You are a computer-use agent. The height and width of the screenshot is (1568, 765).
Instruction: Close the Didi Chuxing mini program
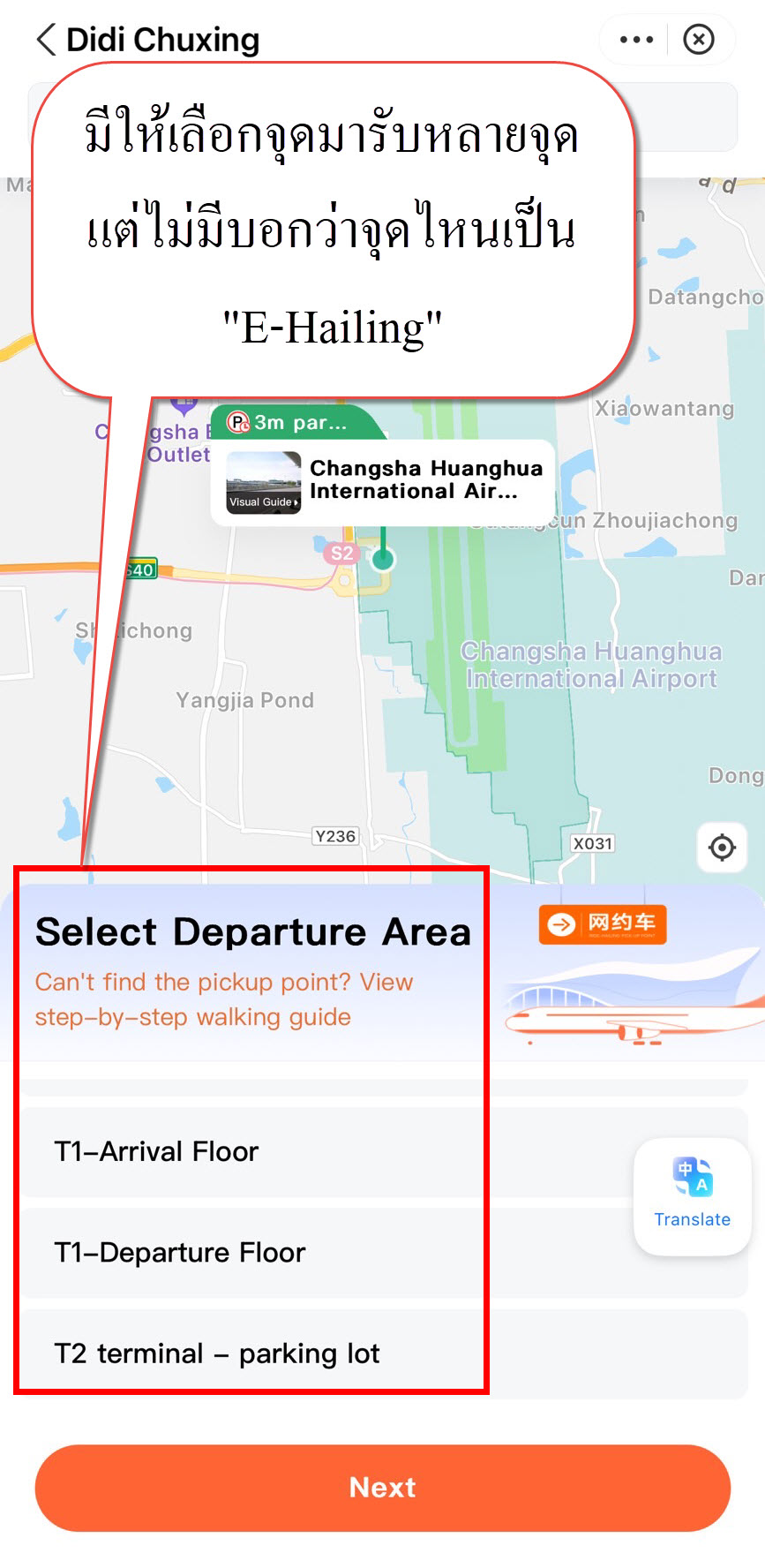pyautogui.click(x=699, y=40)
